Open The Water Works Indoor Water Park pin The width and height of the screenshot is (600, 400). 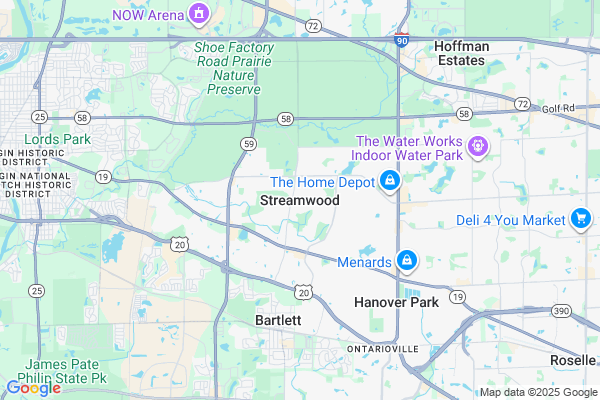pyautogui.click(x=477, y=147)
